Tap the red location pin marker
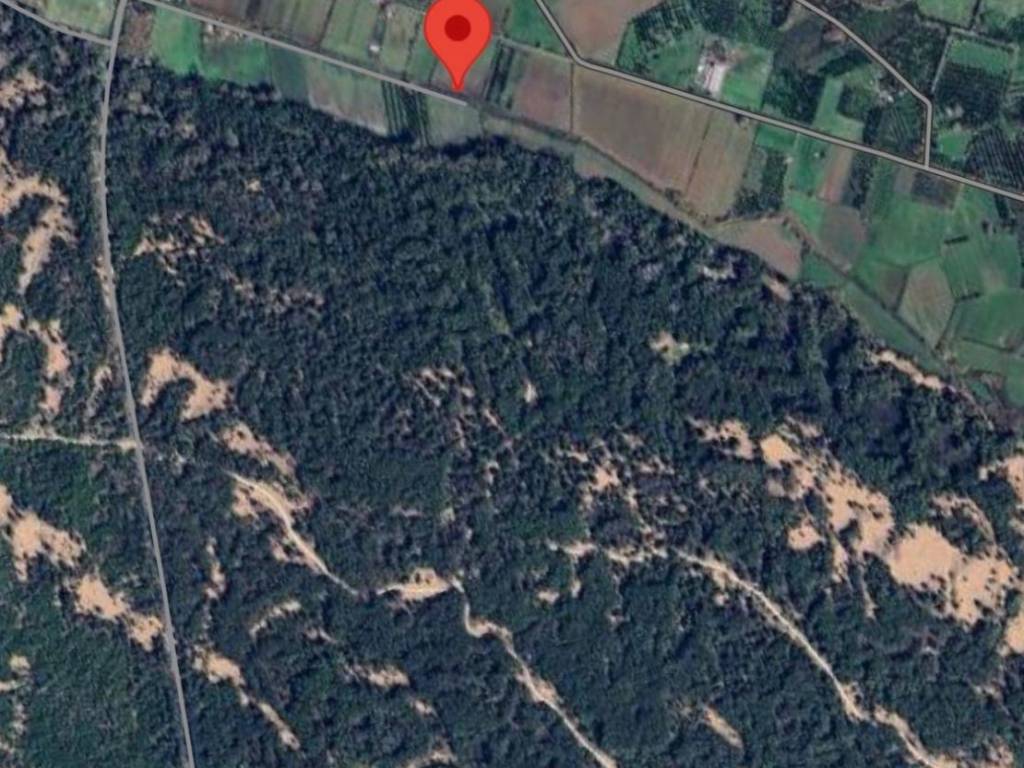1024x768 pixels. pyautogui.click(x=458, y=35)
